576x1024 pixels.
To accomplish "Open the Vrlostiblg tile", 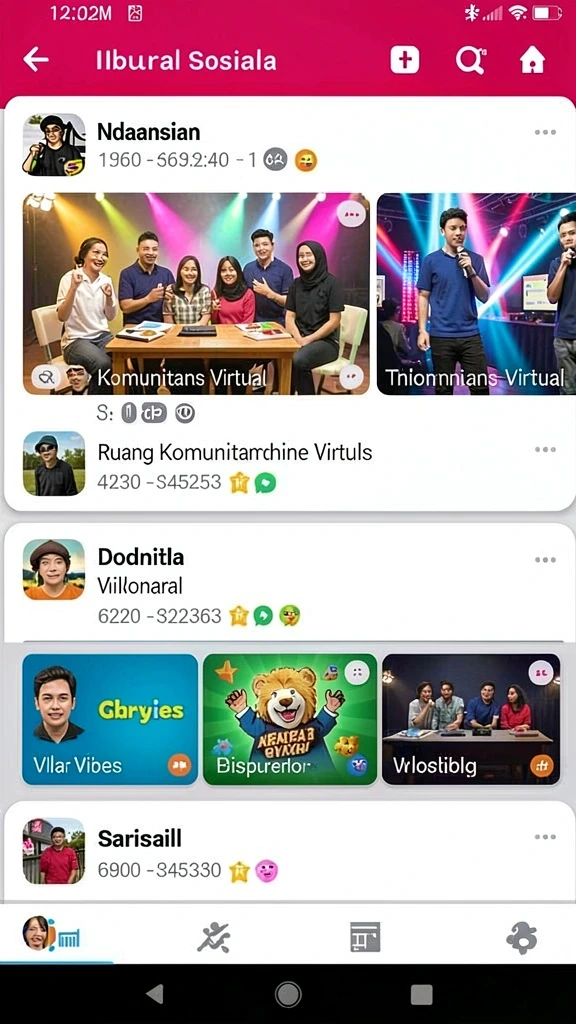I will [x=471, y=719].
